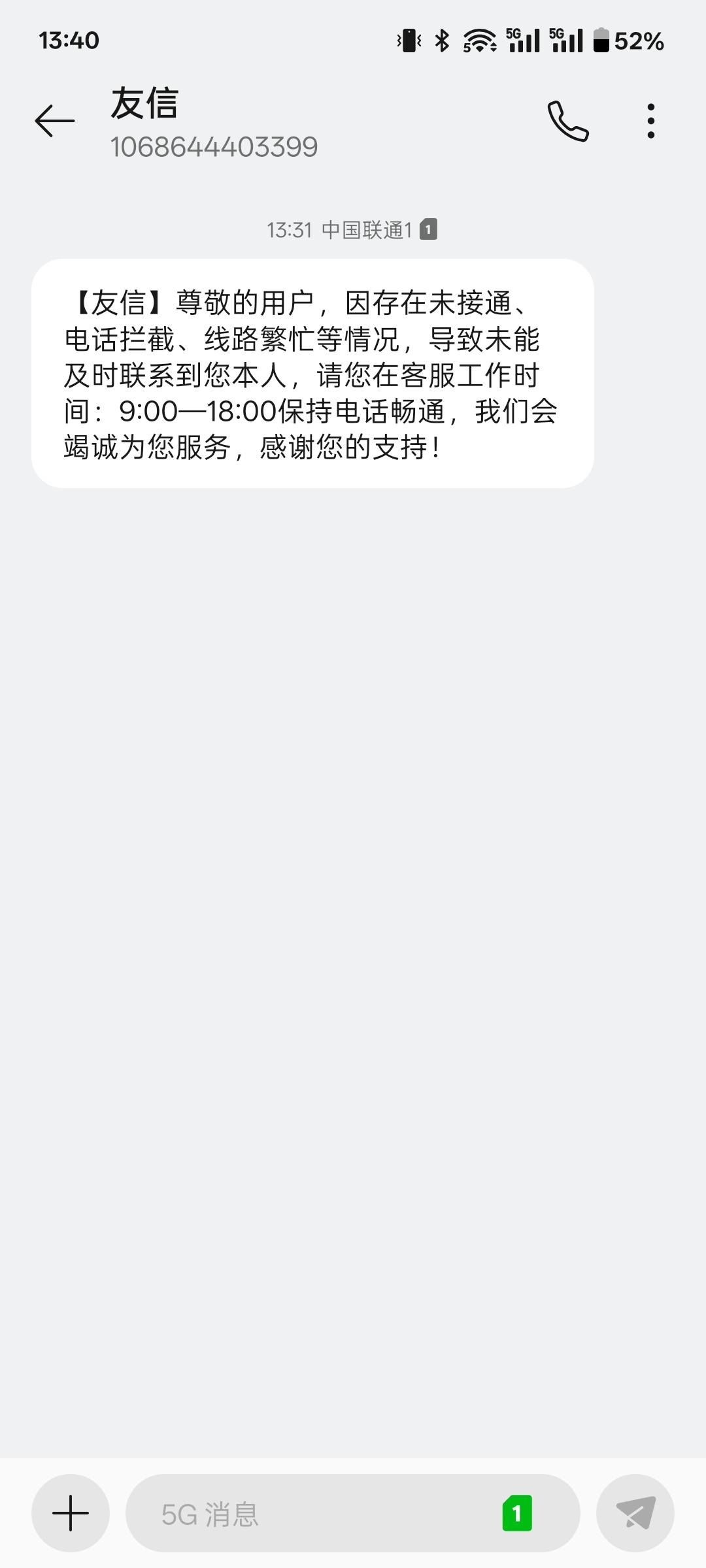This screenshot has width=706, height=1568.
Task: Go back using the arrow icon
Action: (55, 121)
